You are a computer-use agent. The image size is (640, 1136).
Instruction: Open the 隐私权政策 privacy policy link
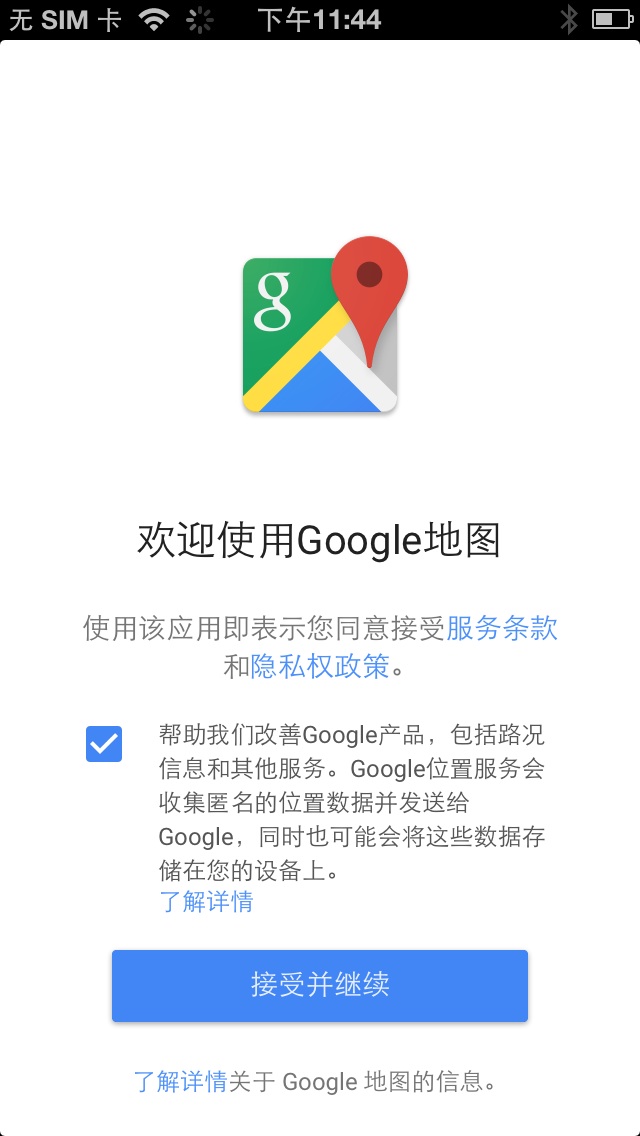(x=319, y=666)
